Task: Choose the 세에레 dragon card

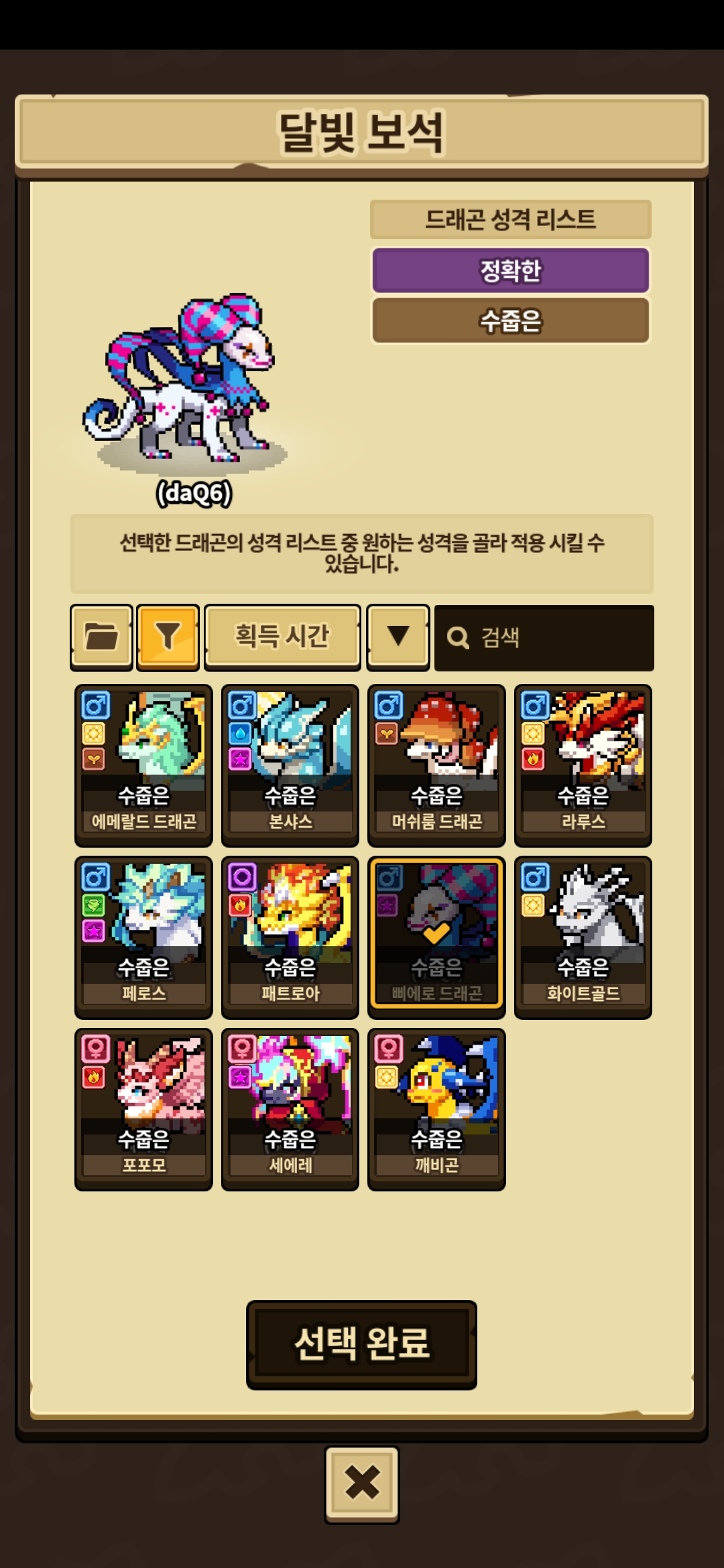Action: [290, 1109]
